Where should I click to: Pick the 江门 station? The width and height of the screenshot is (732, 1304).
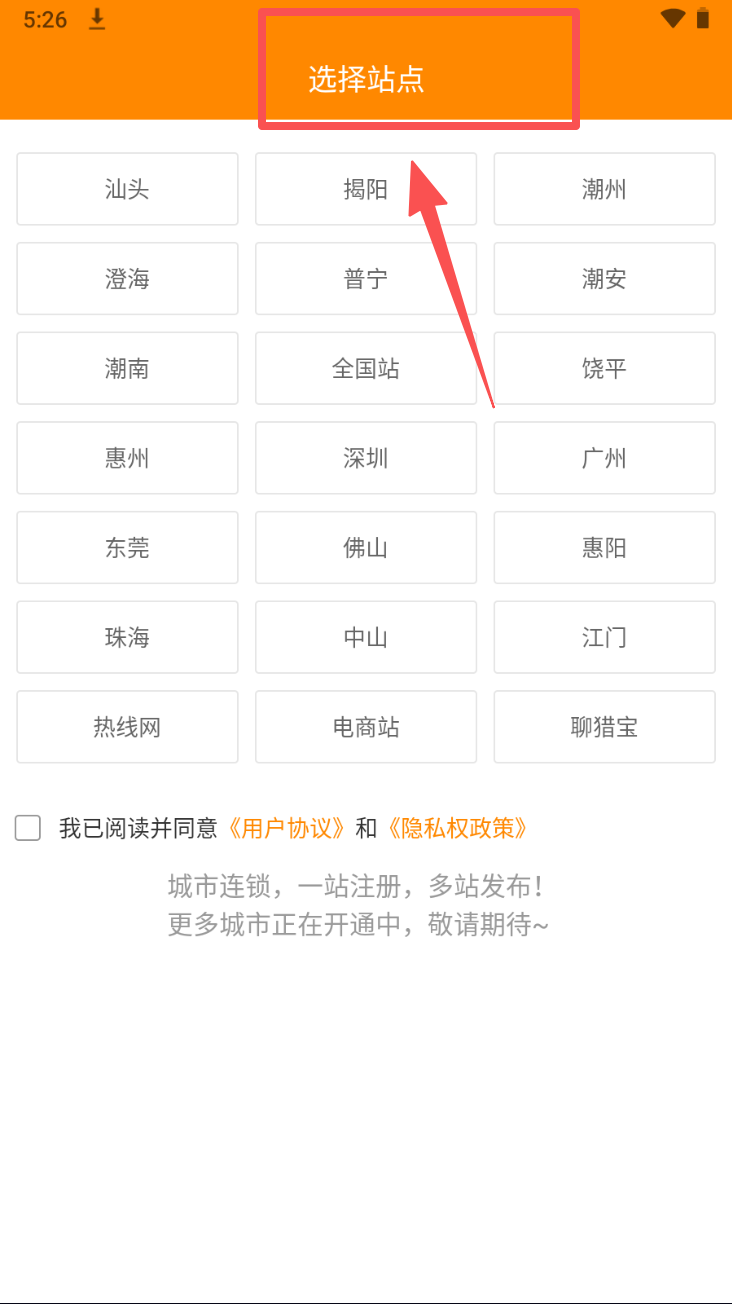[x=604, y=637]
